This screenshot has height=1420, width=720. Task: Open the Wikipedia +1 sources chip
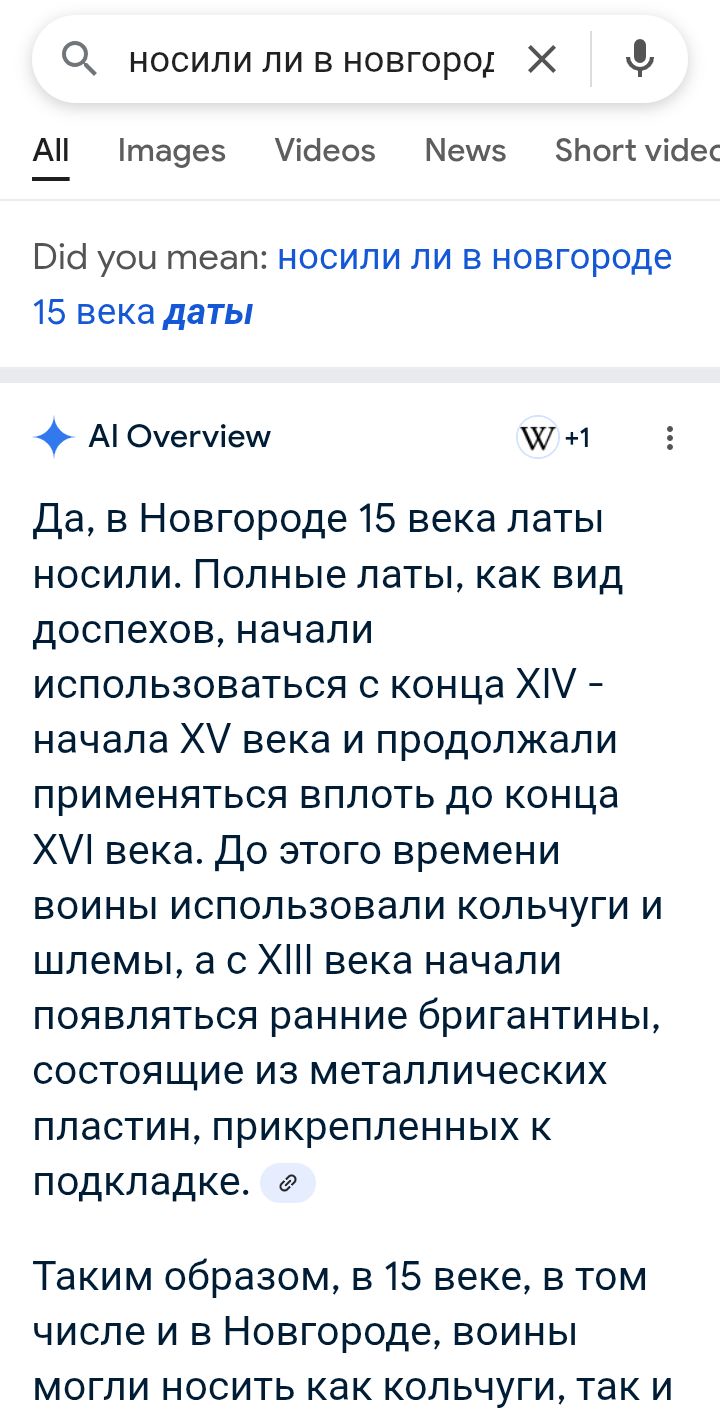[553, 438]
